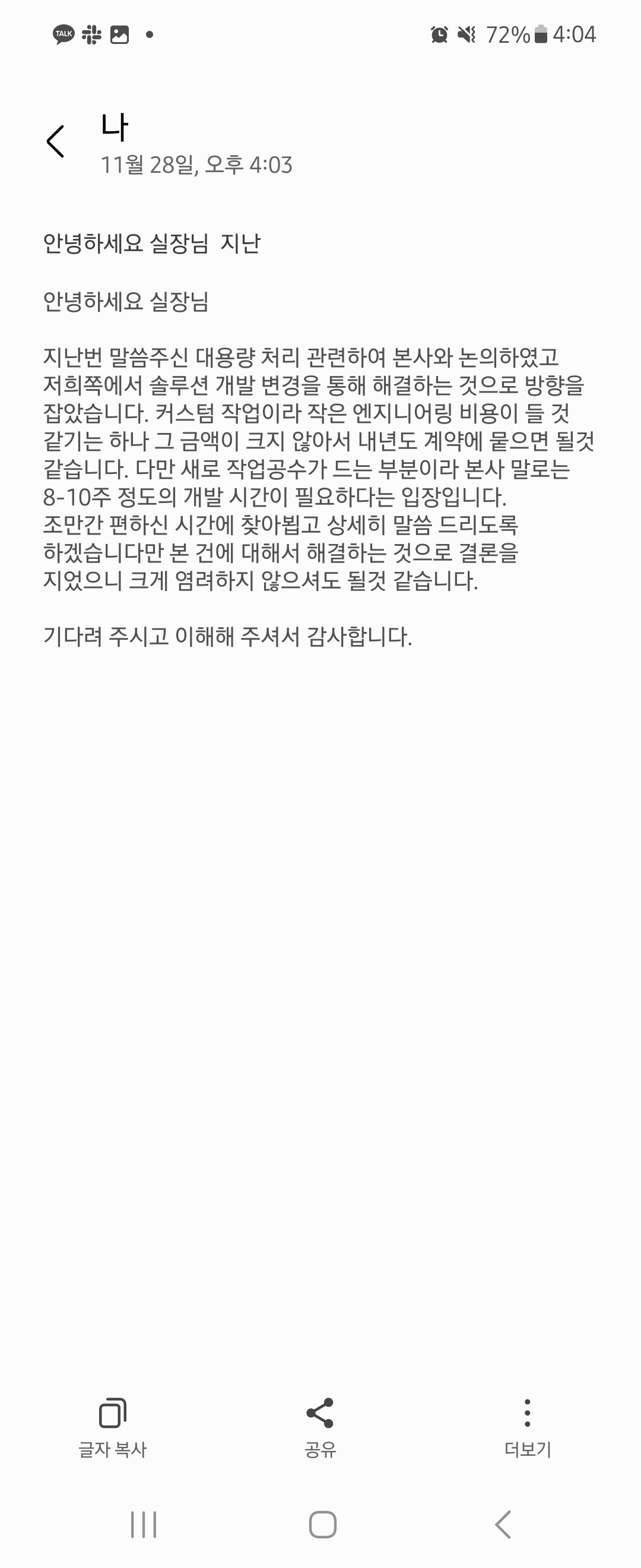Open recent apps from the navigation bar
Screen dimensions: 641x1568
tap(144, 1524)
